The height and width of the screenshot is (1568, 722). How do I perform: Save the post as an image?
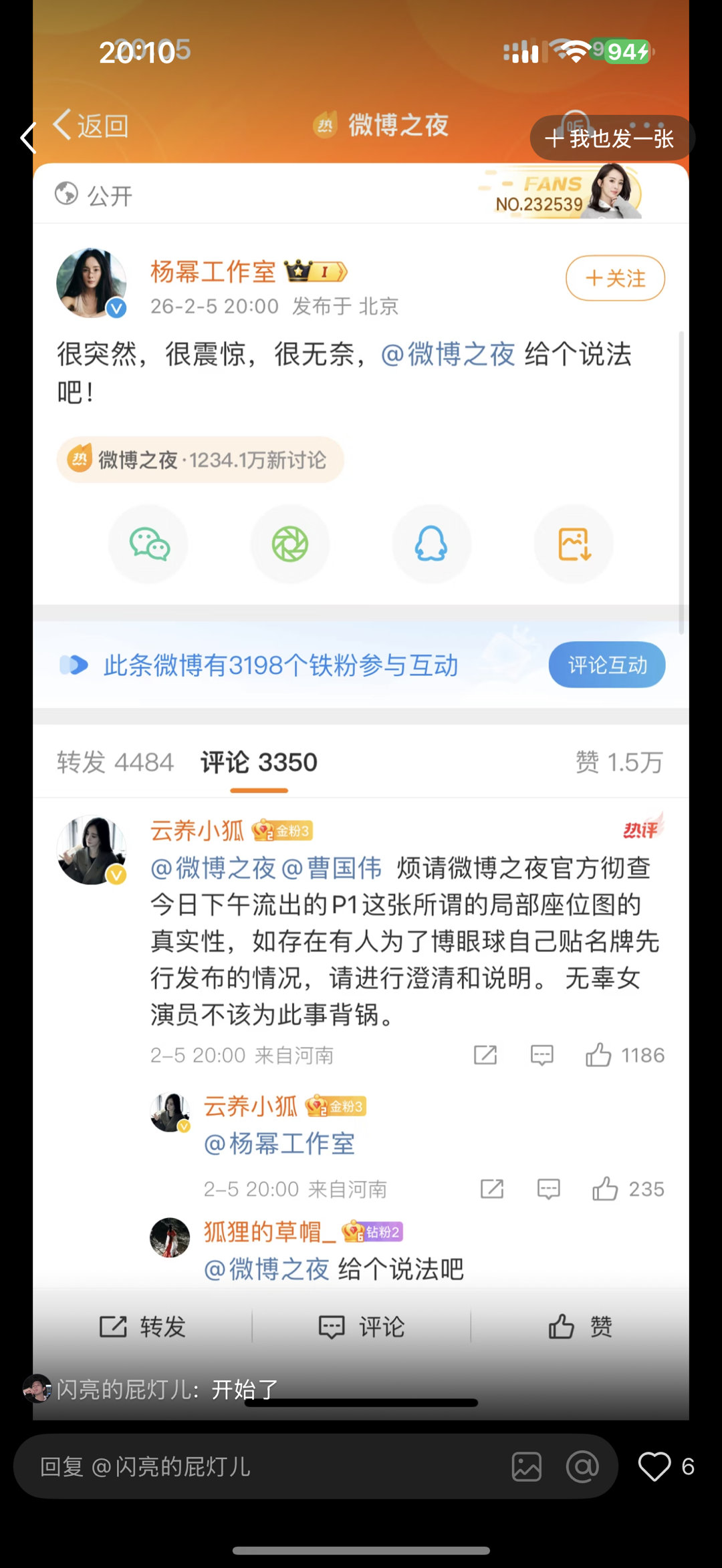(574, 544)
